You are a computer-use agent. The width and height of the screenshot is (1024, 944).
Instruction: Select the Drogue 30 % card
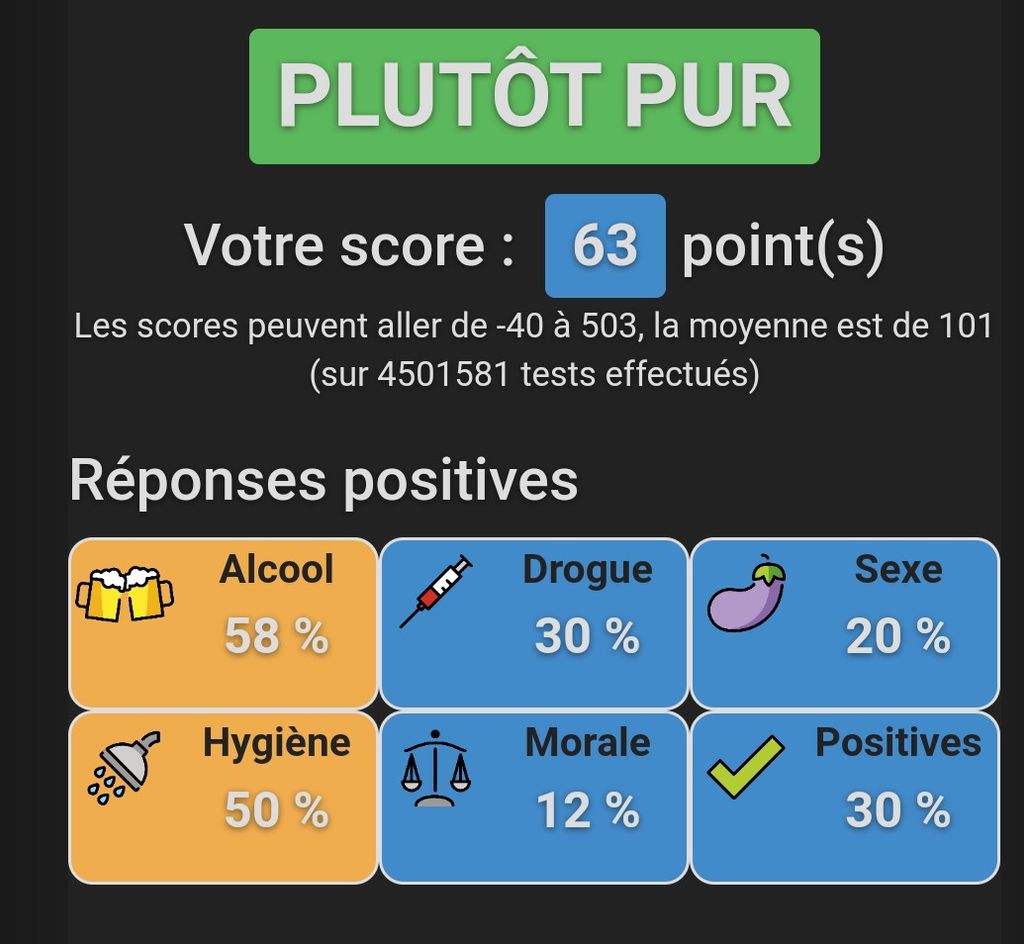tap(534, 623)
